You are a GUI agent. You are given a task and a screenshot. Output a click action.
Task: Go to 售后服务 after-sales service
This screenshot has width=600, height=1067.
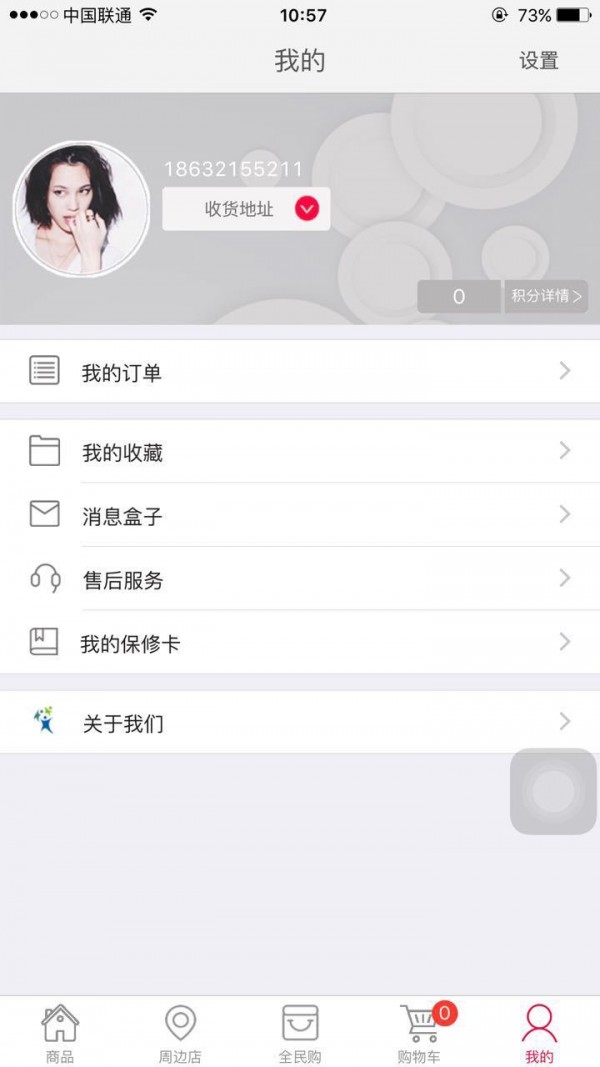[x=300, y=580]
